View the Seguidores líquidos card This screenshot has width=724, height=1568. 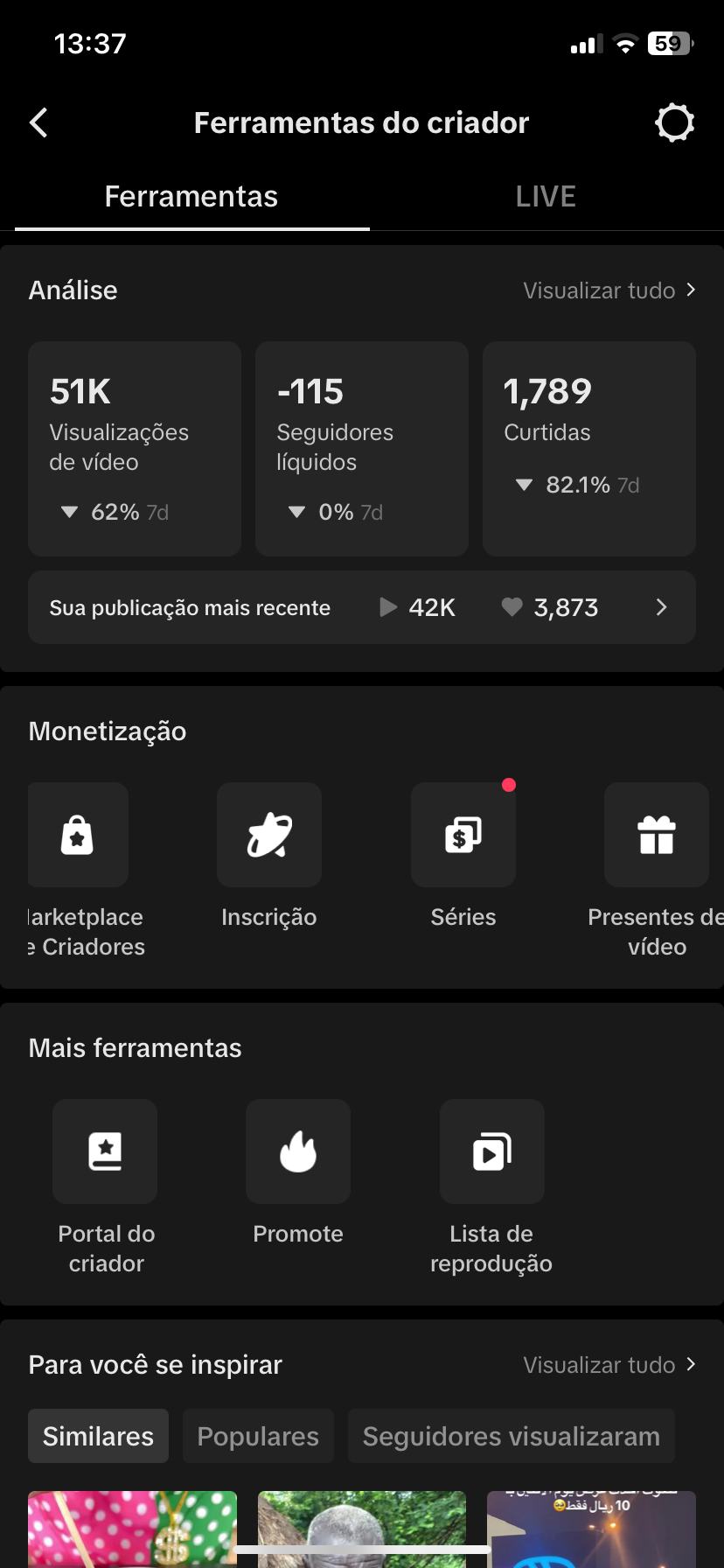pos(362,449)
